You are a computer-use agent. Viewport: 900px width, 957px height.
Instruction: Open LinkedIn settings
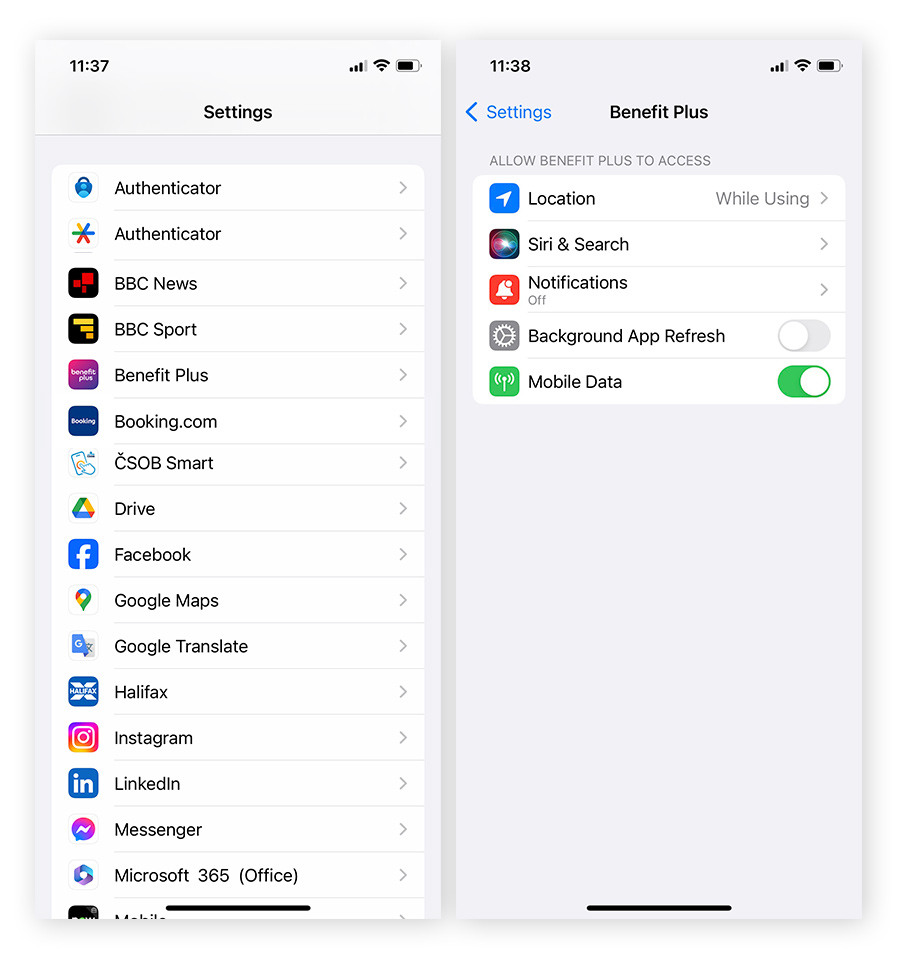click(238, 784)
